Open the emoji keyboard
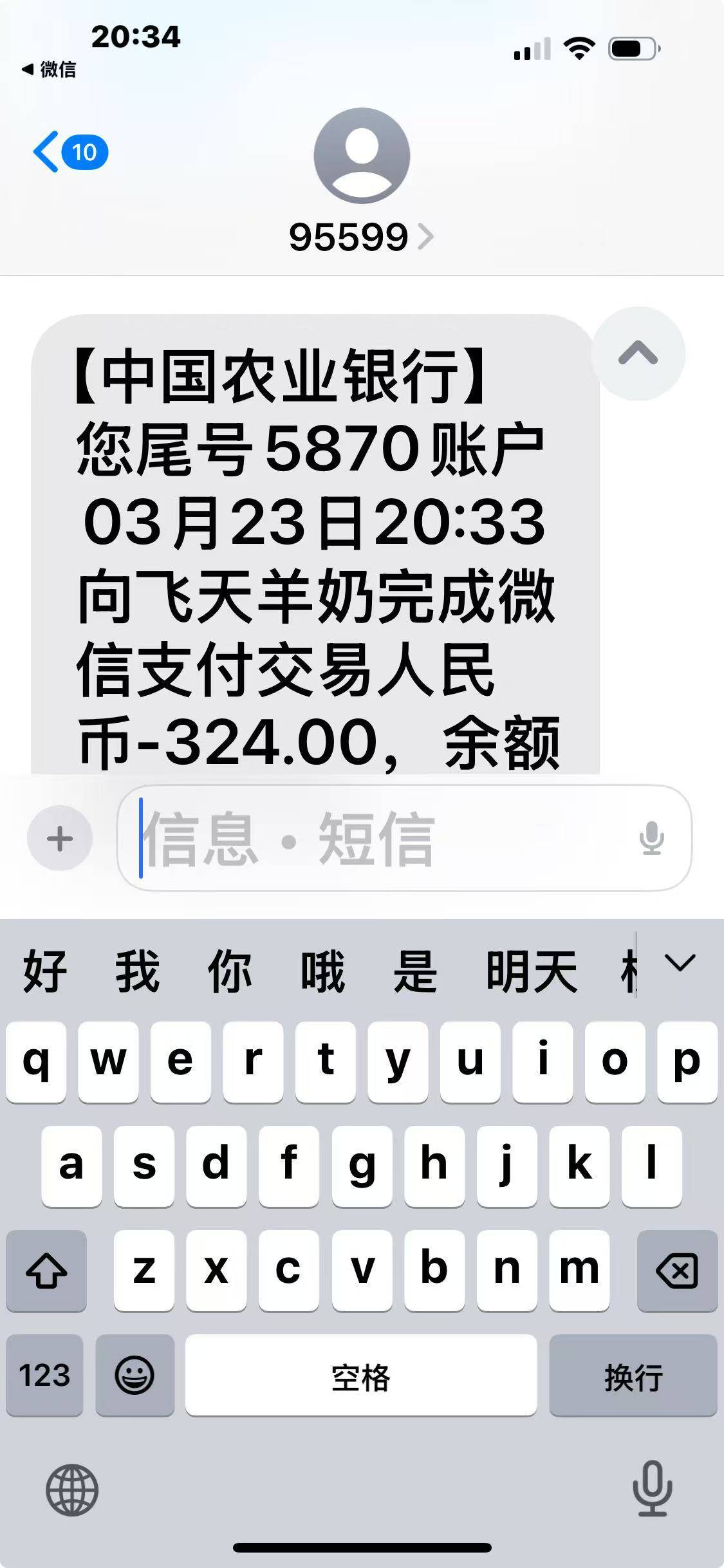724x1568 pixels. [135, 1376]
